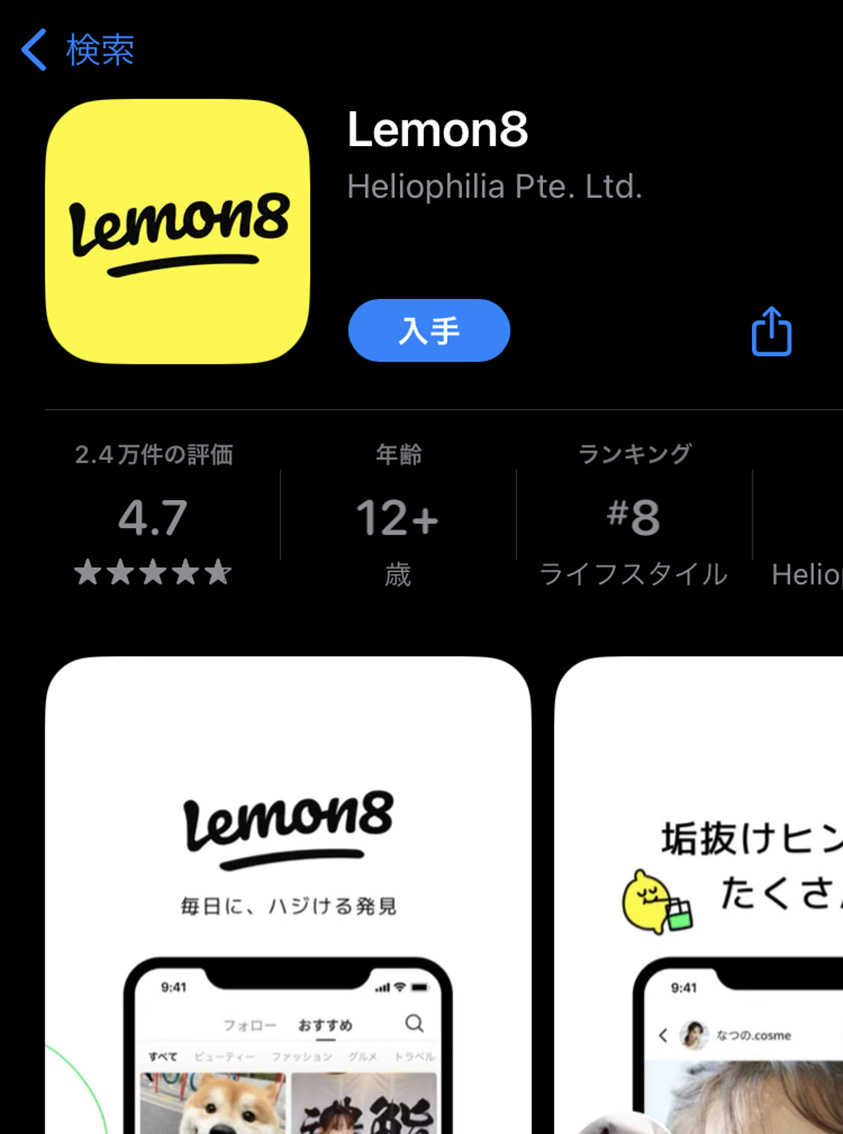This screenshot has width=843, height=1134.
Task: Go back to 検索 results
Action: pos(78,50)
